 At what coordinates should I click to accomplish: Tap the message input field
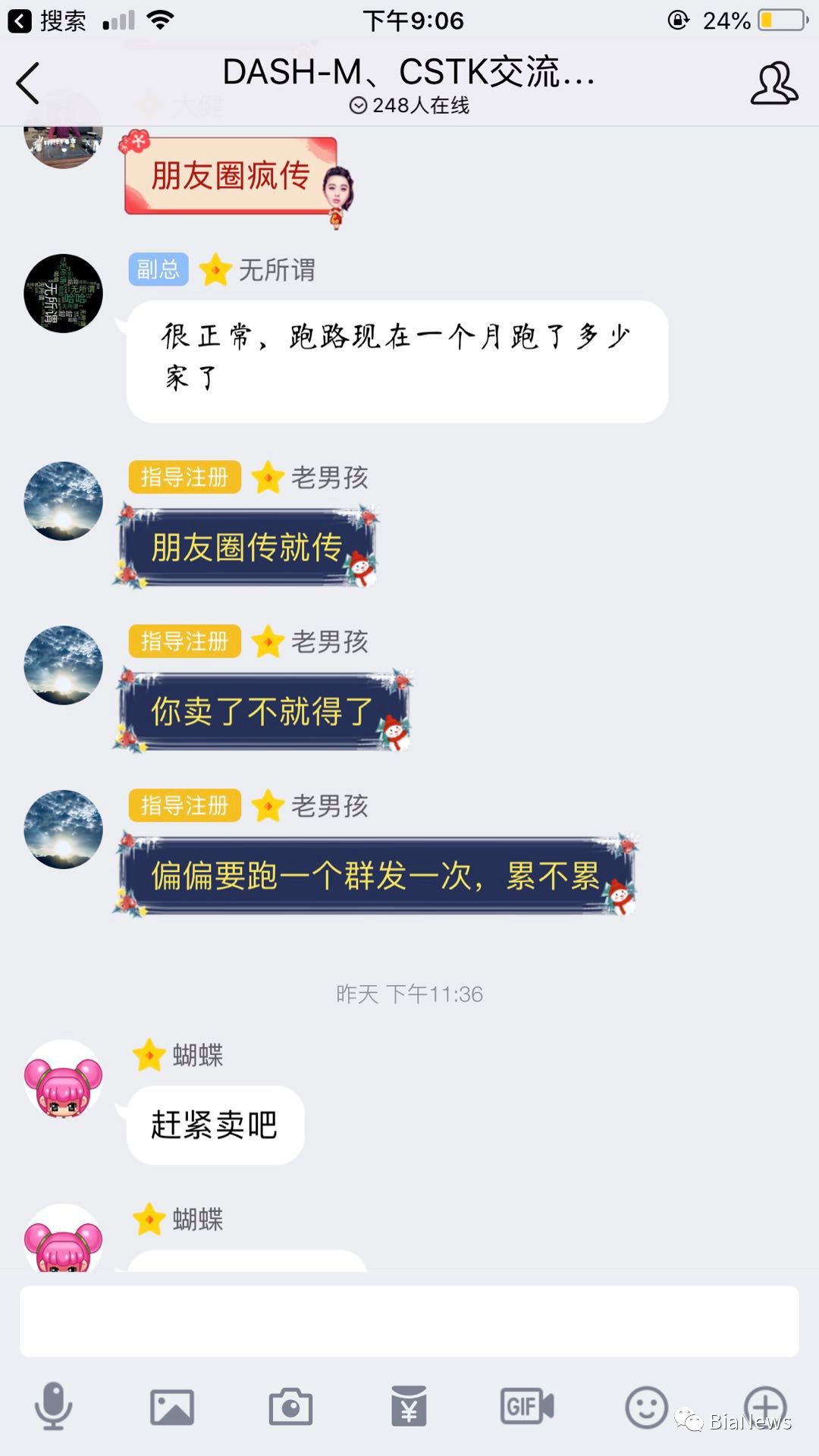pos(409,1321)
